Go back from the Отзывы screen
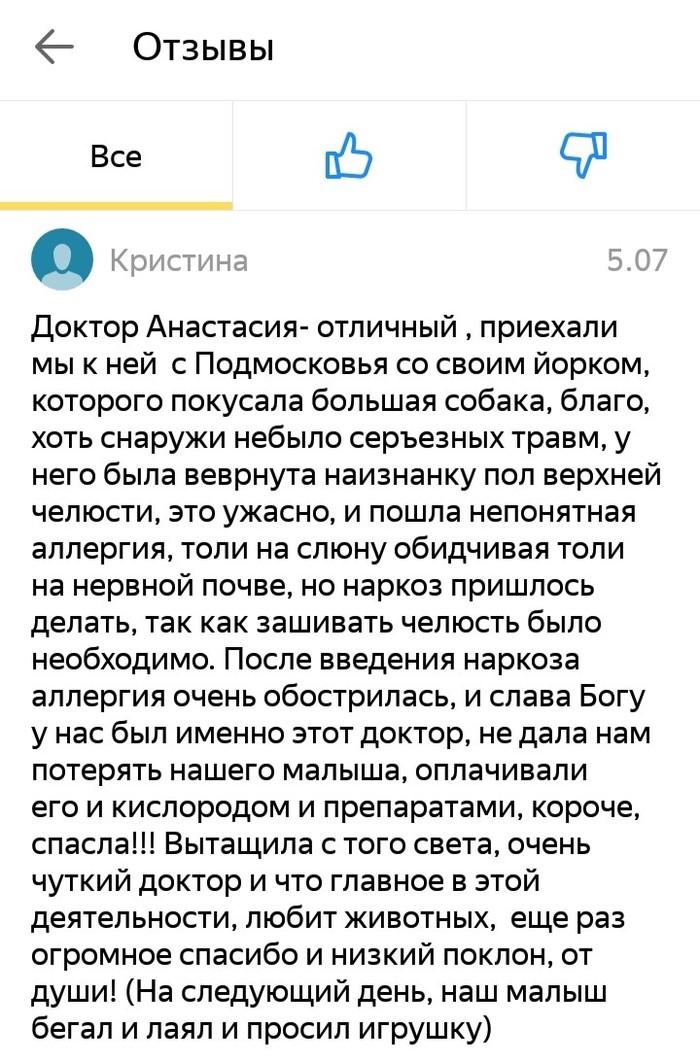The height and width of the screenshot is (1063, 700). pyautogui.click(x=54, y=47)
